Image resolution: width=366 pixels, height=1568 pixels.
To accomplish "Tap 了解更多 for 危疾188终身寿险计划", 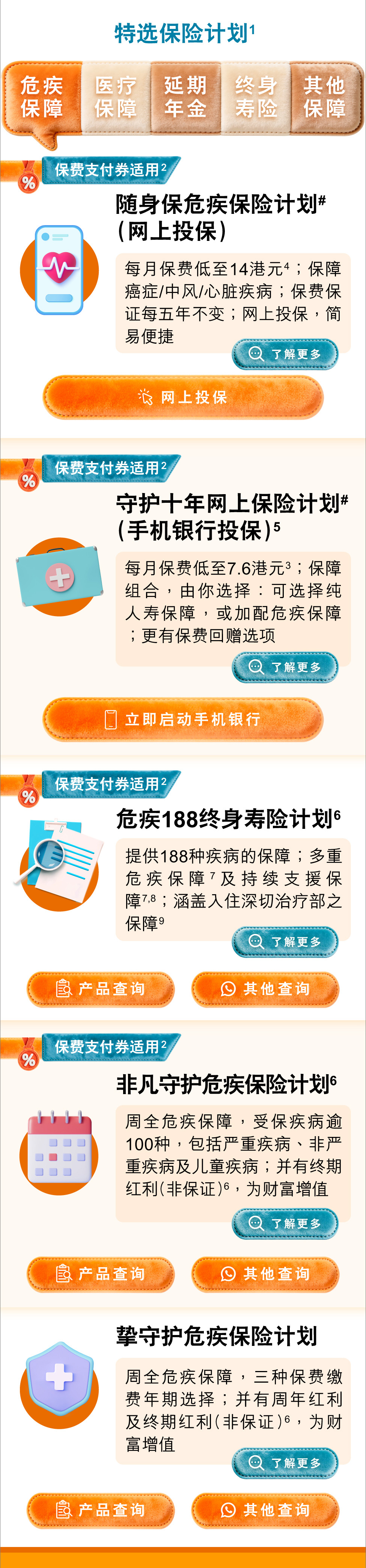I will point(285,942).
